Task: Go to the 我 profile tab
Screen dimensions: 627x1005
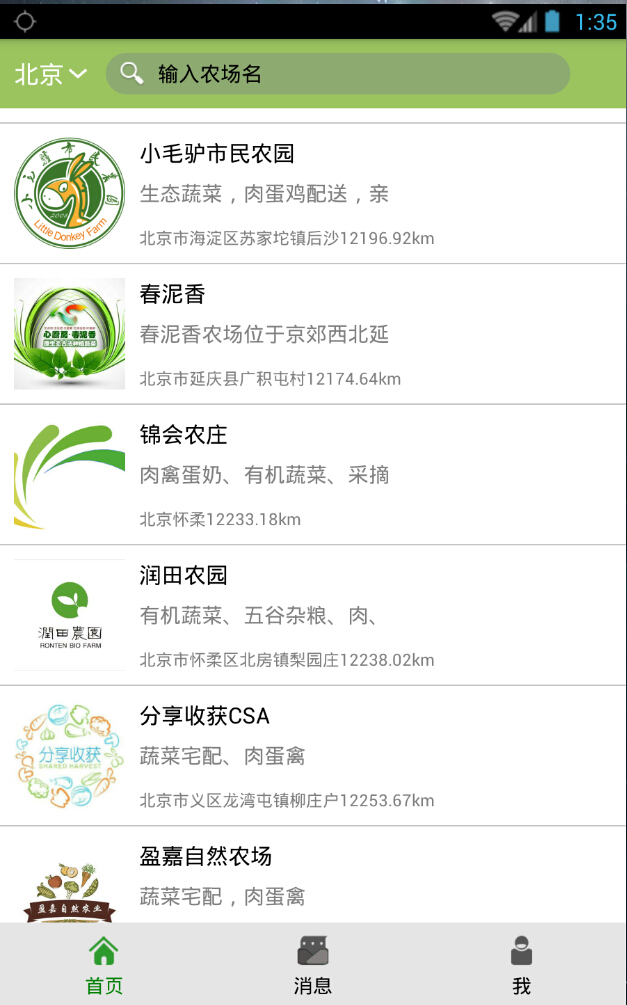Action: 521,965
